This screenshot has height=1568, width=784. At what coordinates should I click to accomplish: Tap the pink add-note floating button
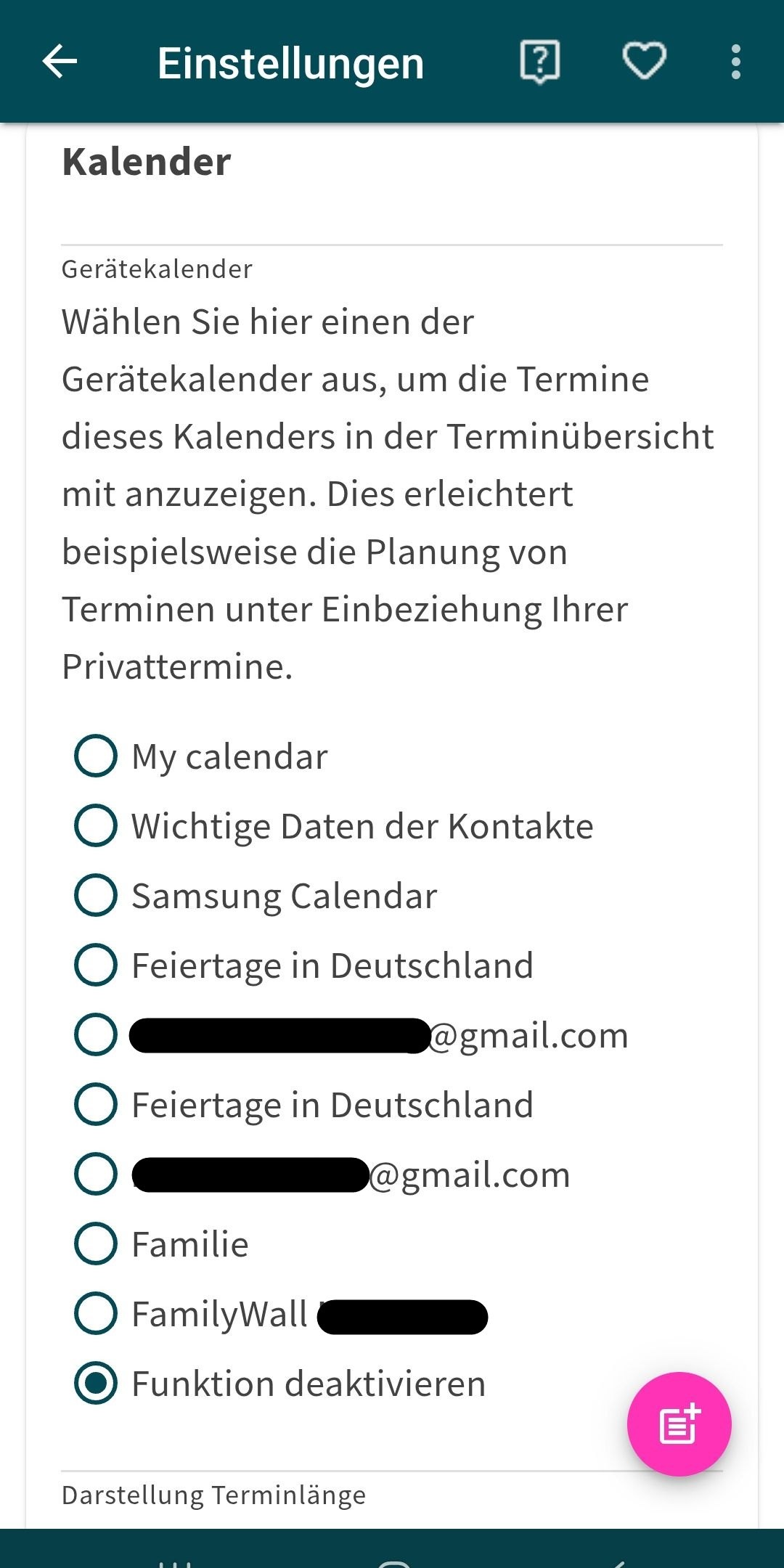(679, 1424)
